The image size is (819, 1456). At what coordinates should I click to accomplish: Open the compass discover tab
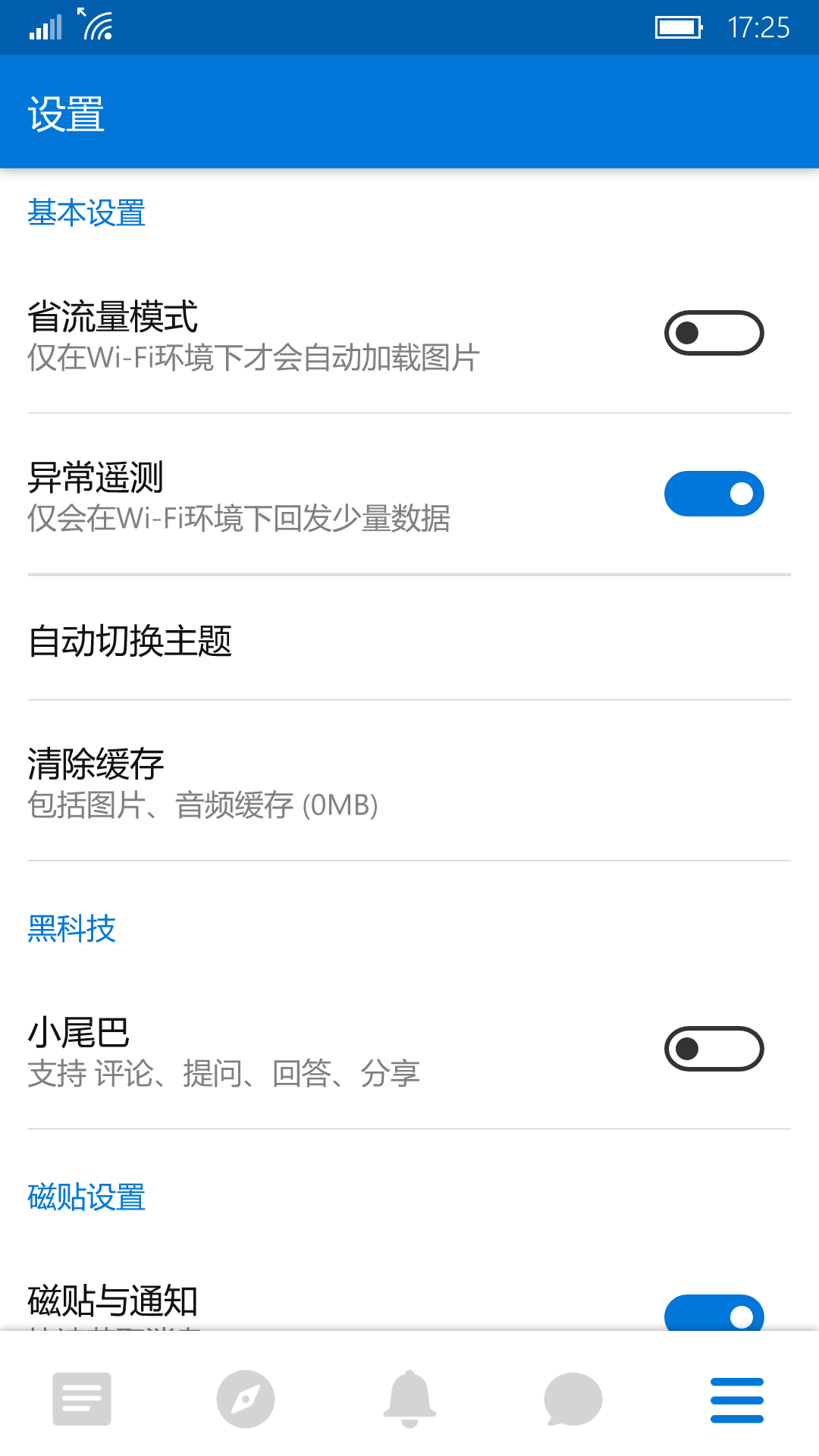point(246,1398)
